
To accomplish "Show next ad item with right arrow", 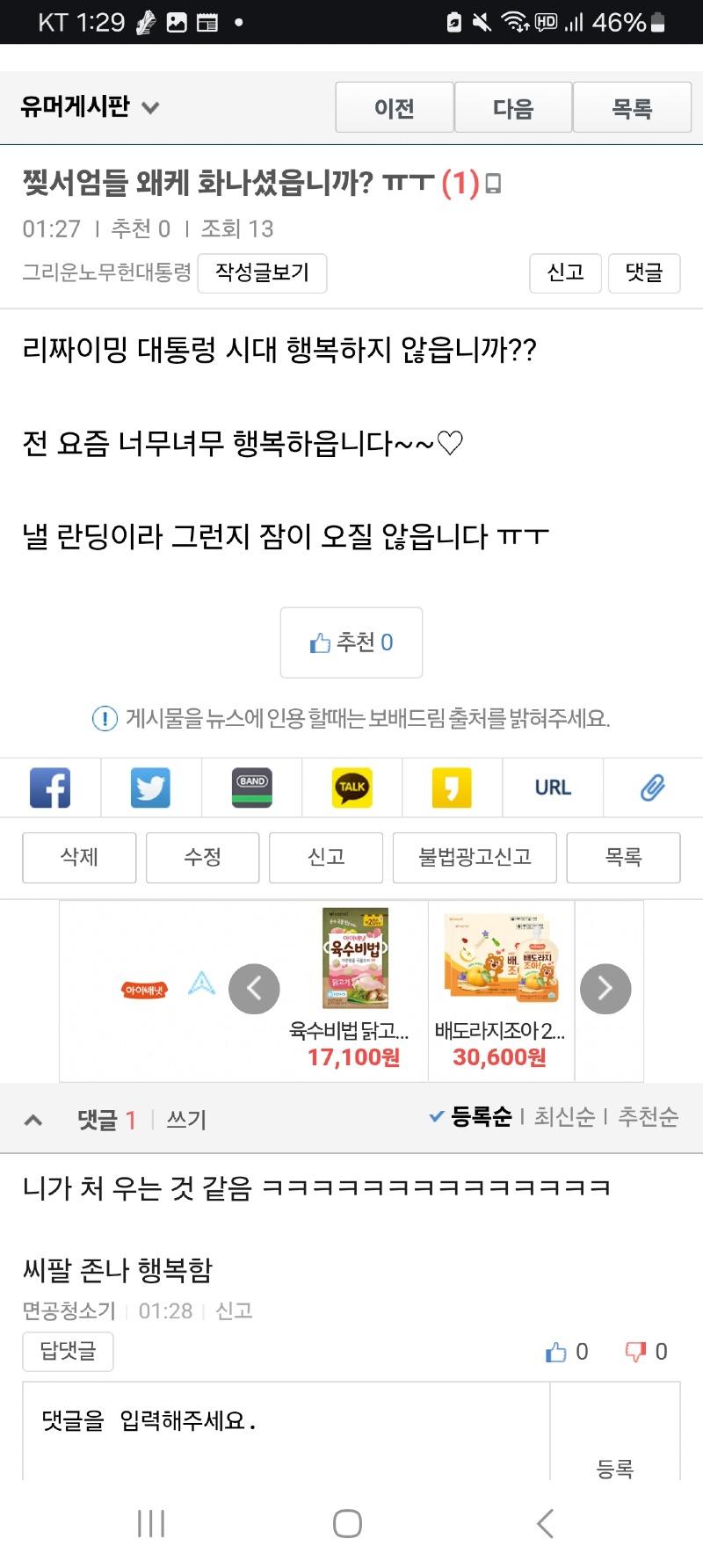I will (605, 989).
